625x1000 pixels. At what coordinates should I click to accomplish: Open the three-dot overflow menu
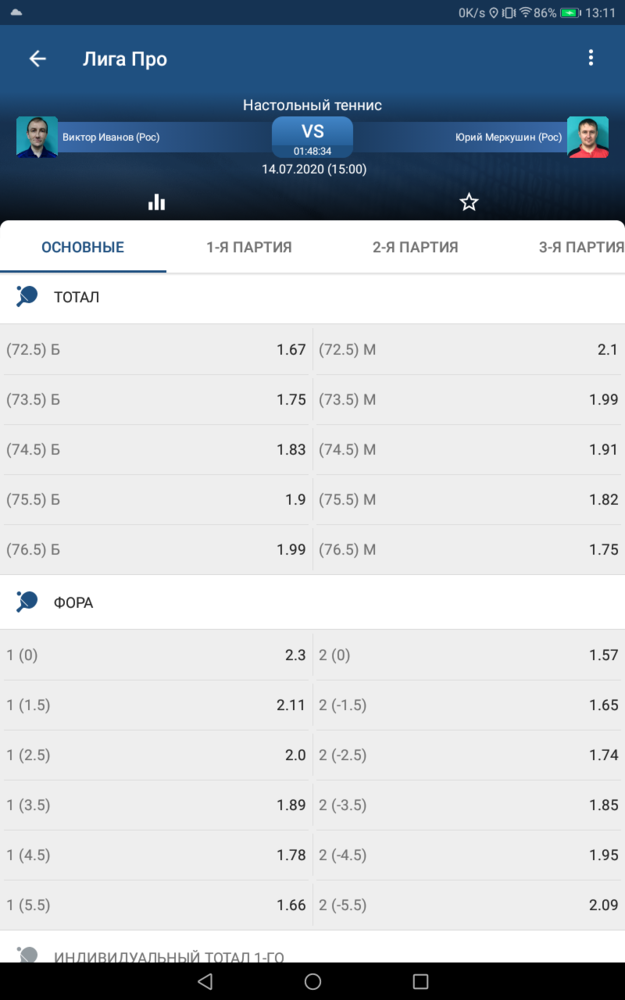(x=591, y=58)
